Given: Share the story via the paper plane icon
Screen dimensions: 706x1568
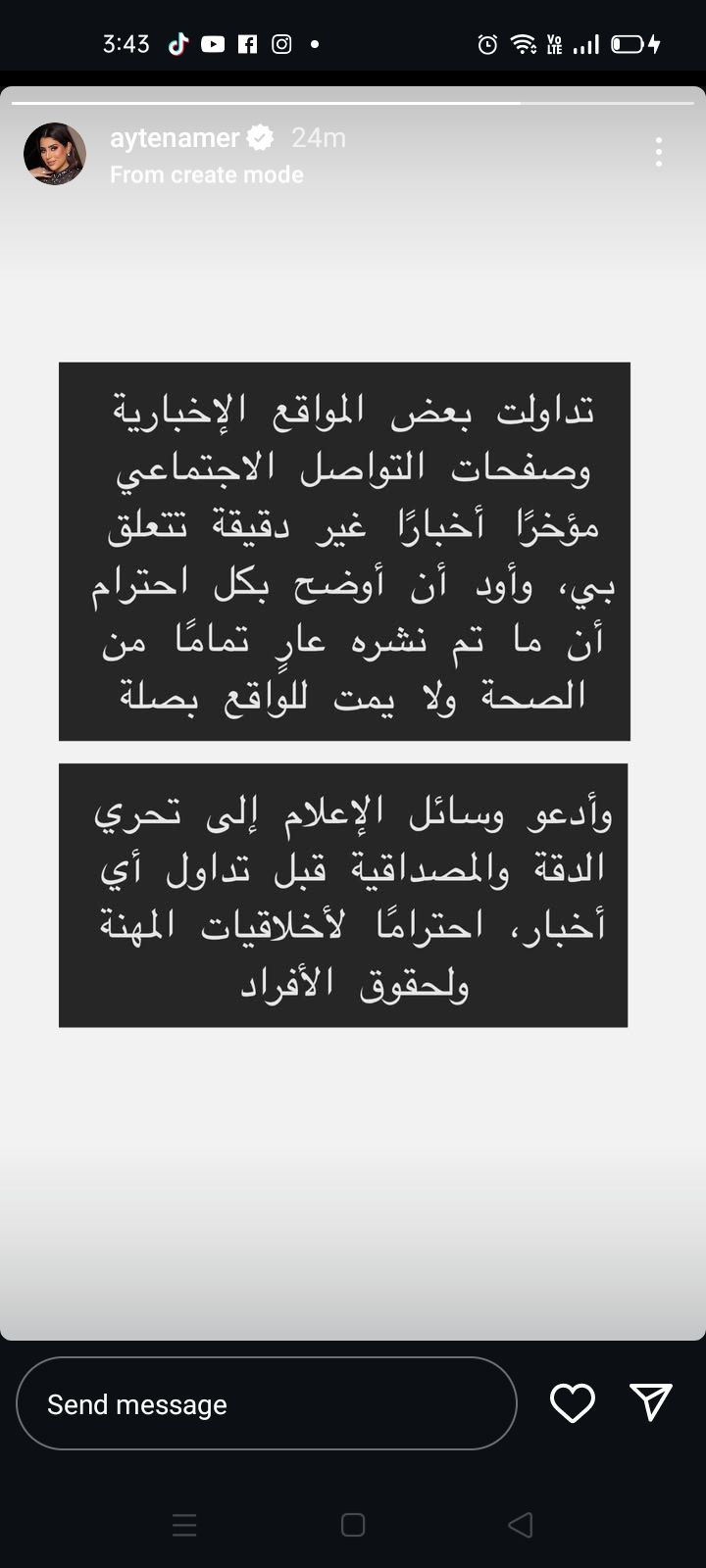Looking at the screenshot, I should pyautogui.click(x=650, y=1403).
